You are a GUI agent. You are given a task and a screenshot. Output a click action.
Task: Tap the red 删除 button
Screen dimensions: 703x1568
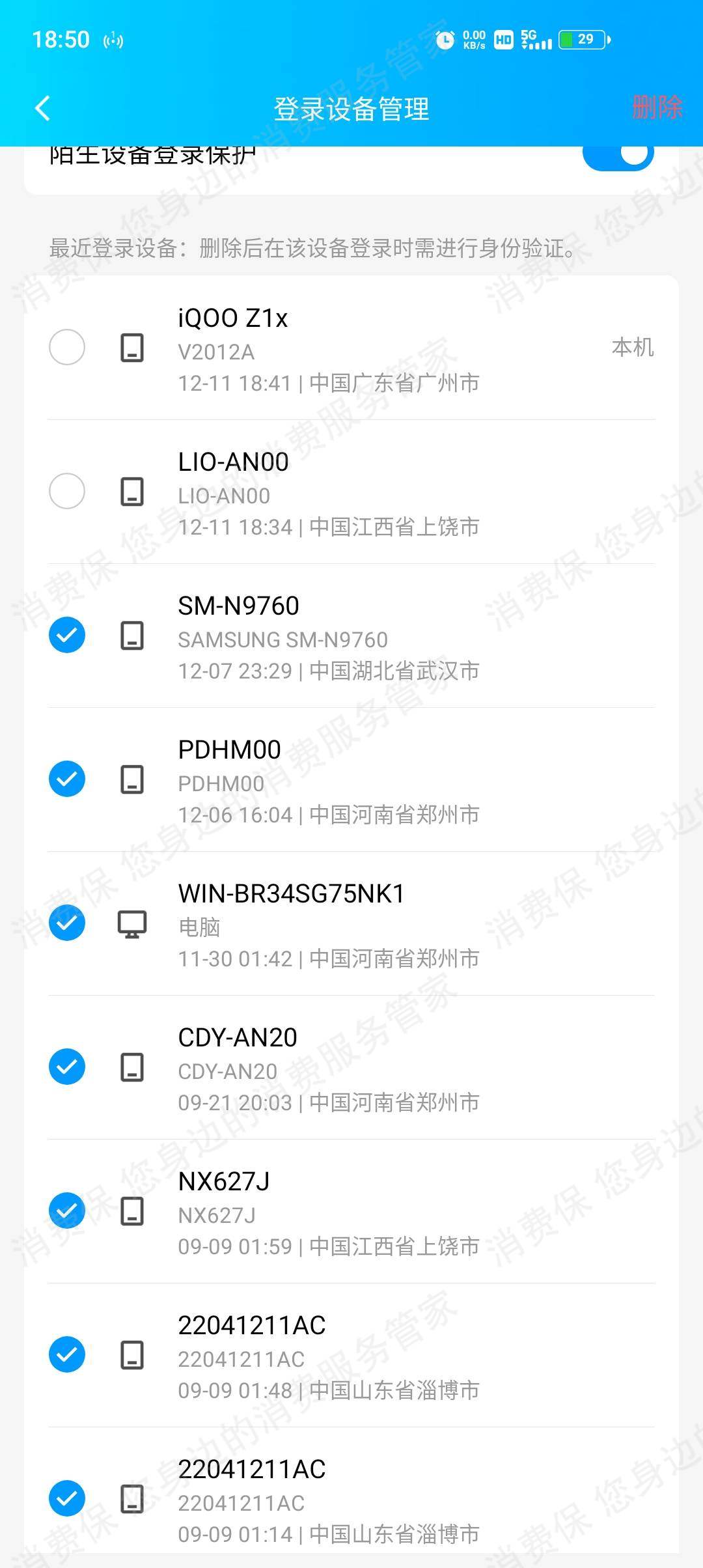pyautogui.click(x=657, y=107)
